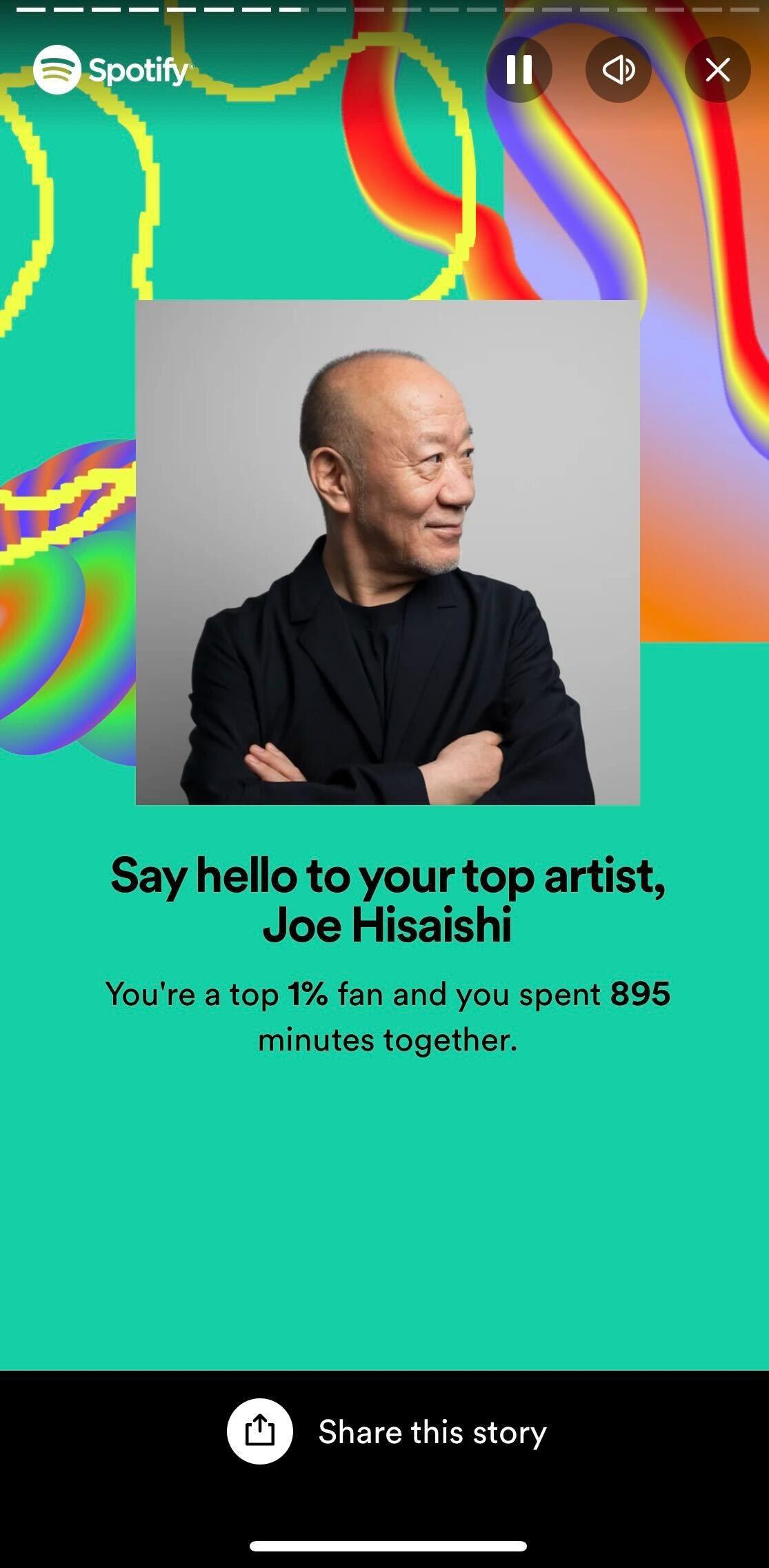Pause the Wrapped story playback
The height and width of the screenshot is (1568, 769).
click(x=519, y=70)
